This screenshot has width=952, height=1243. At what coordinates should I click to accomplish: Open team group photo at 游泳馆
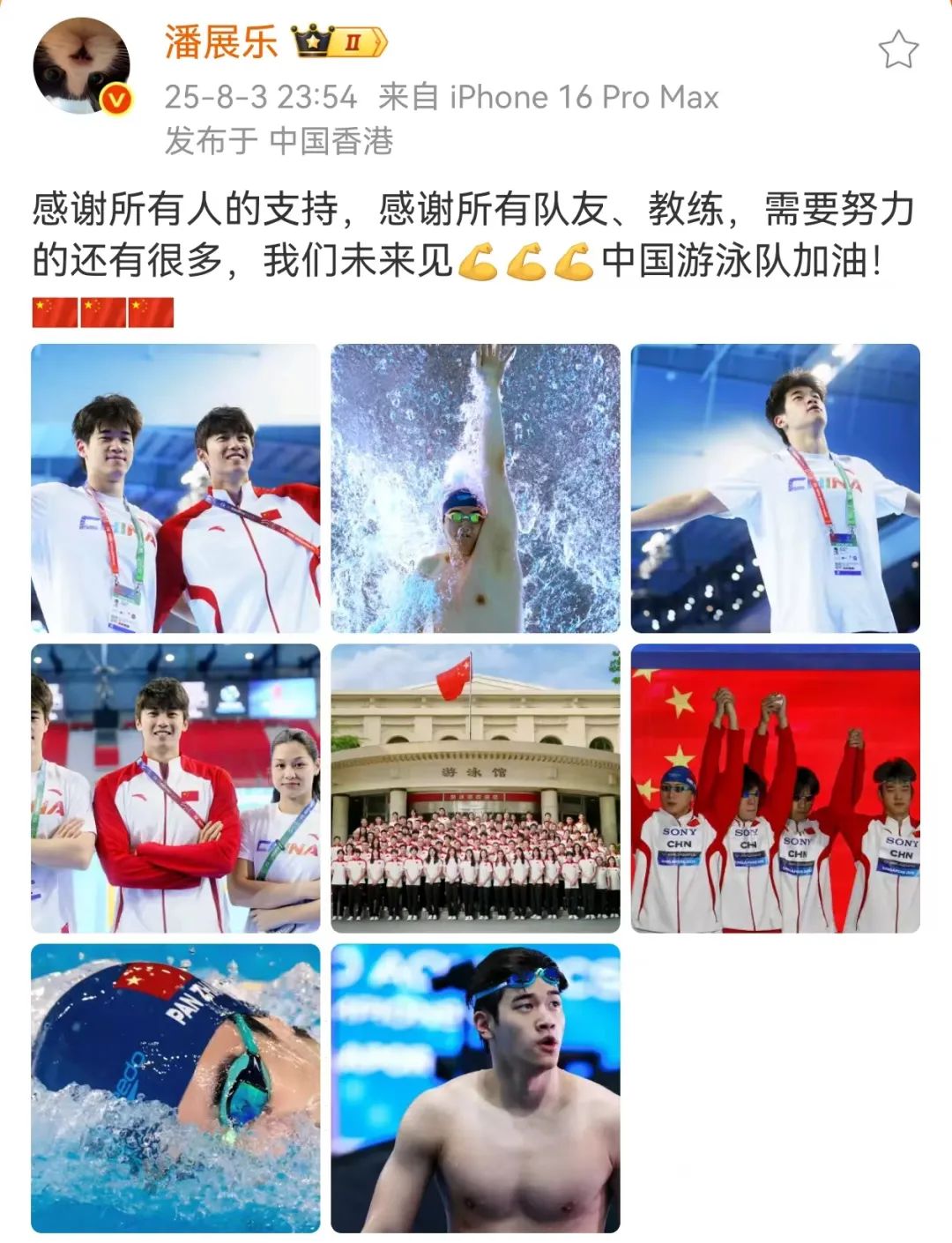[x=475, y=788]
